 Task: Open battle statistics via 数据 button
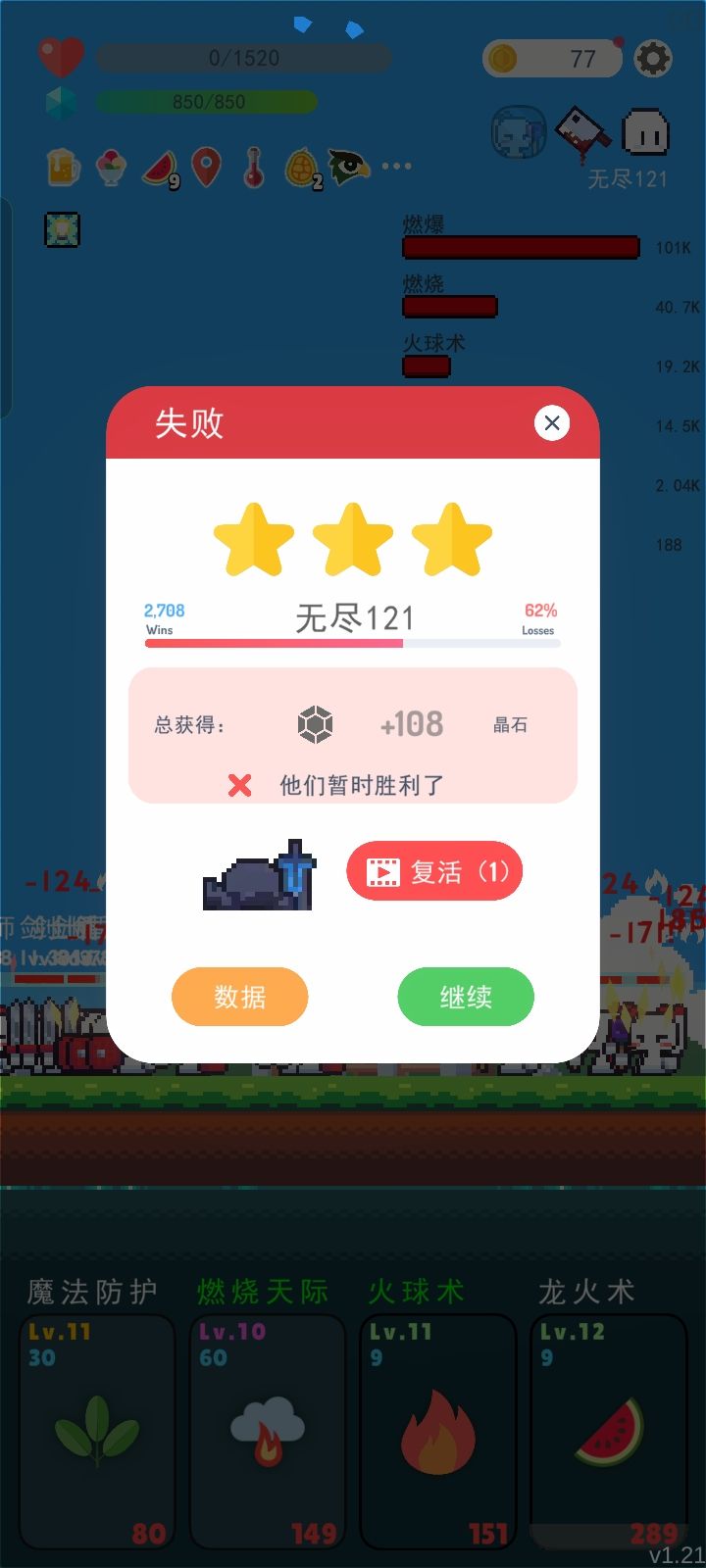(x=239, y=997)
